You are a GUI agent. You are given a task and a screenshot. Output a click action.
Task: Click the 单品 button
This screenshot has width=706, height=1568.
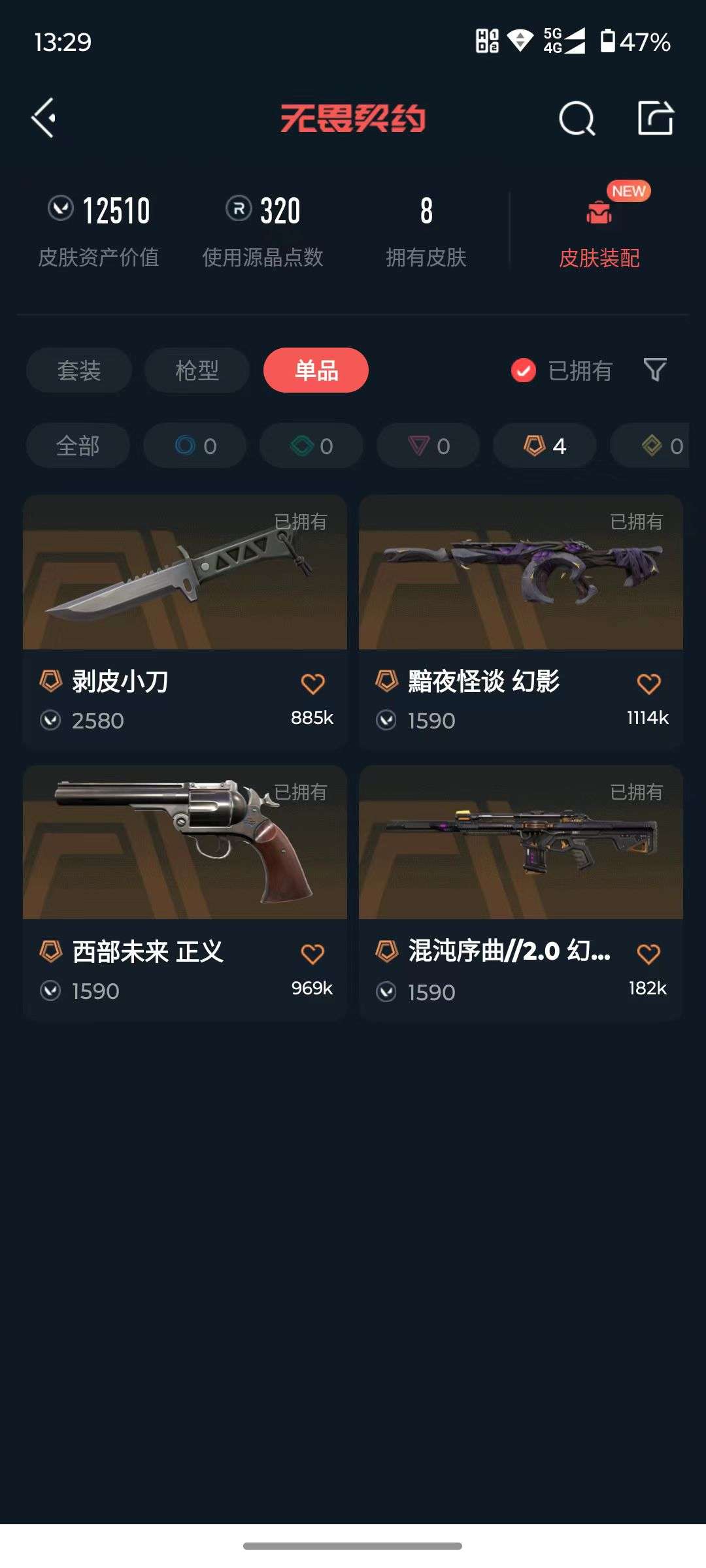(316, 370)
